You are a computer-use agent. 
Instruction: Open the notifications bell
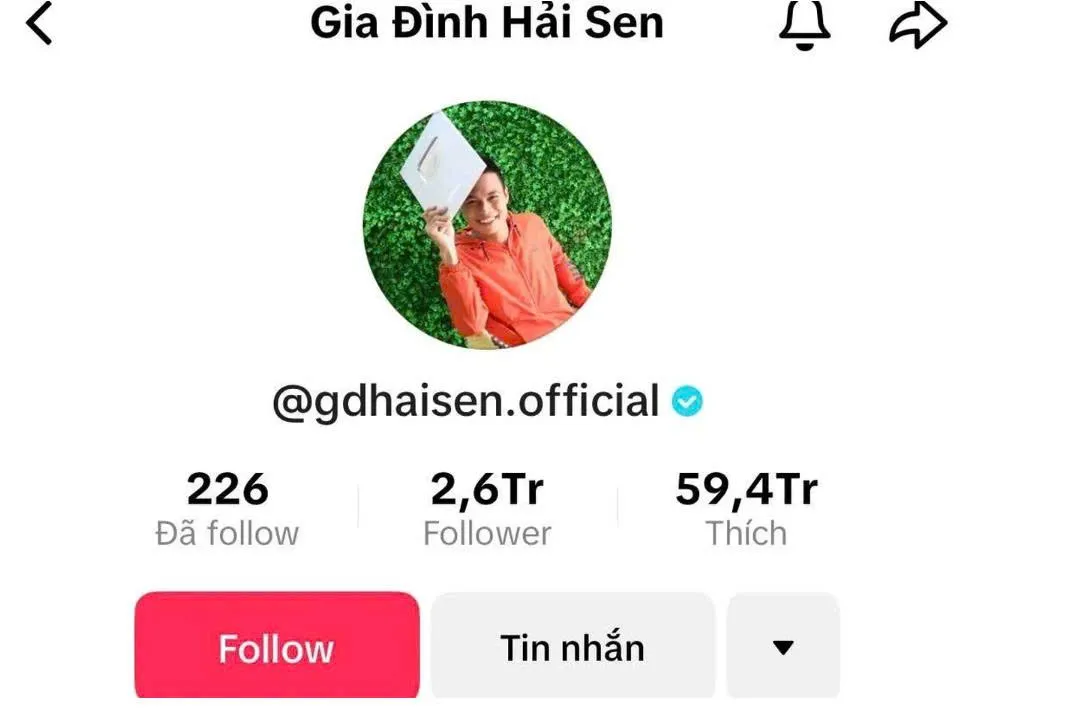pyautogui.click(x=804, y=25)
